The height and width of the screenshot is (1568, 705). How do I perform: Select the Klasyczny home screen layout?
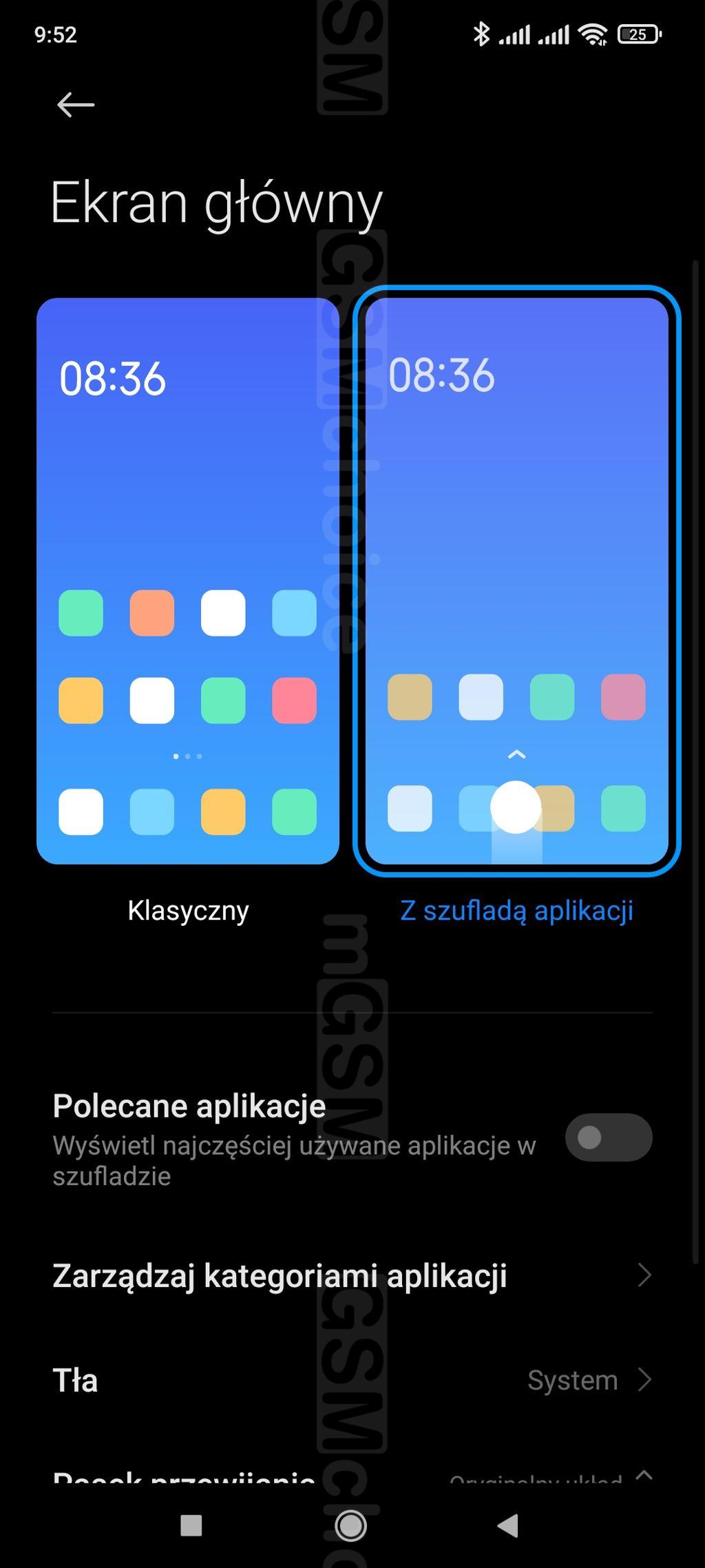click(187, 581)
